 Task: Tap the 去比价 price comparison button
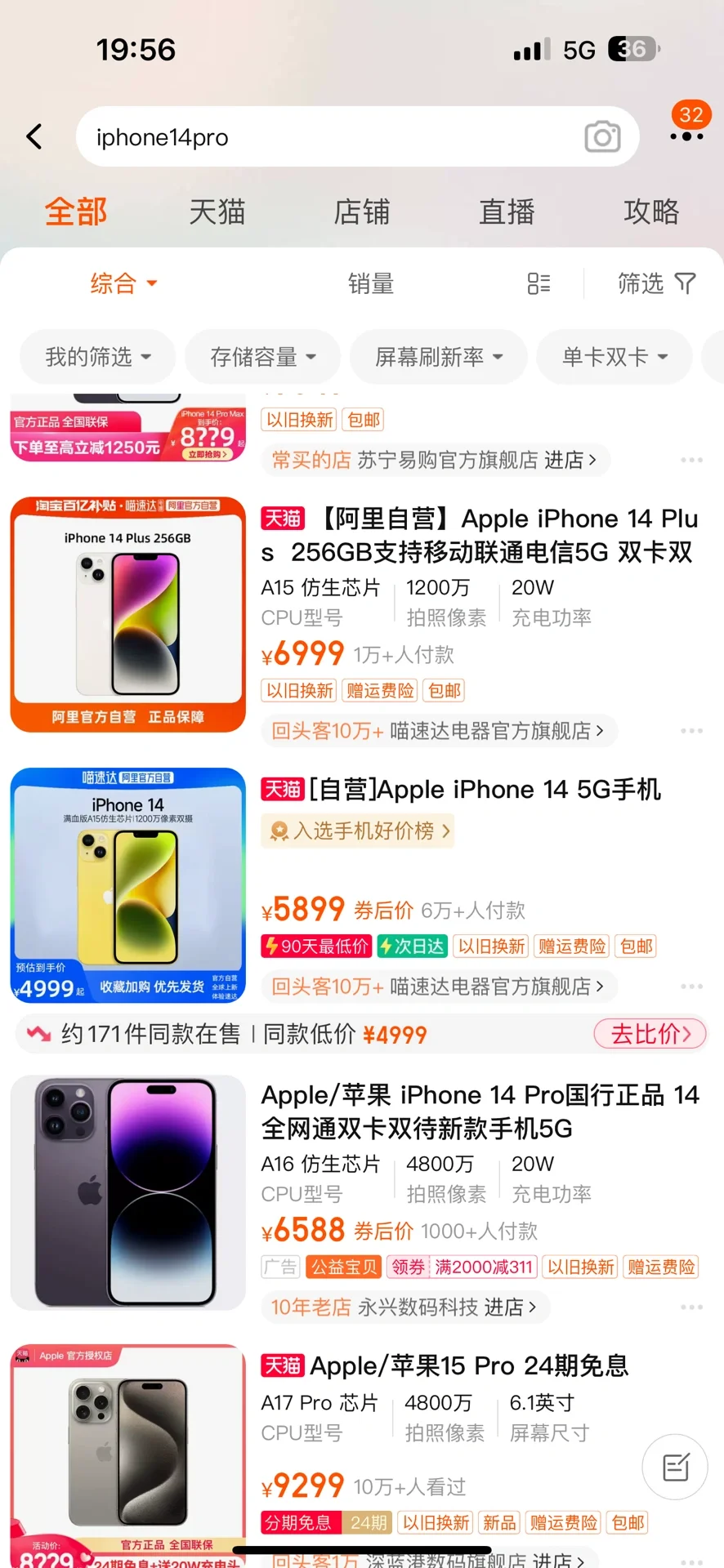650,1034
